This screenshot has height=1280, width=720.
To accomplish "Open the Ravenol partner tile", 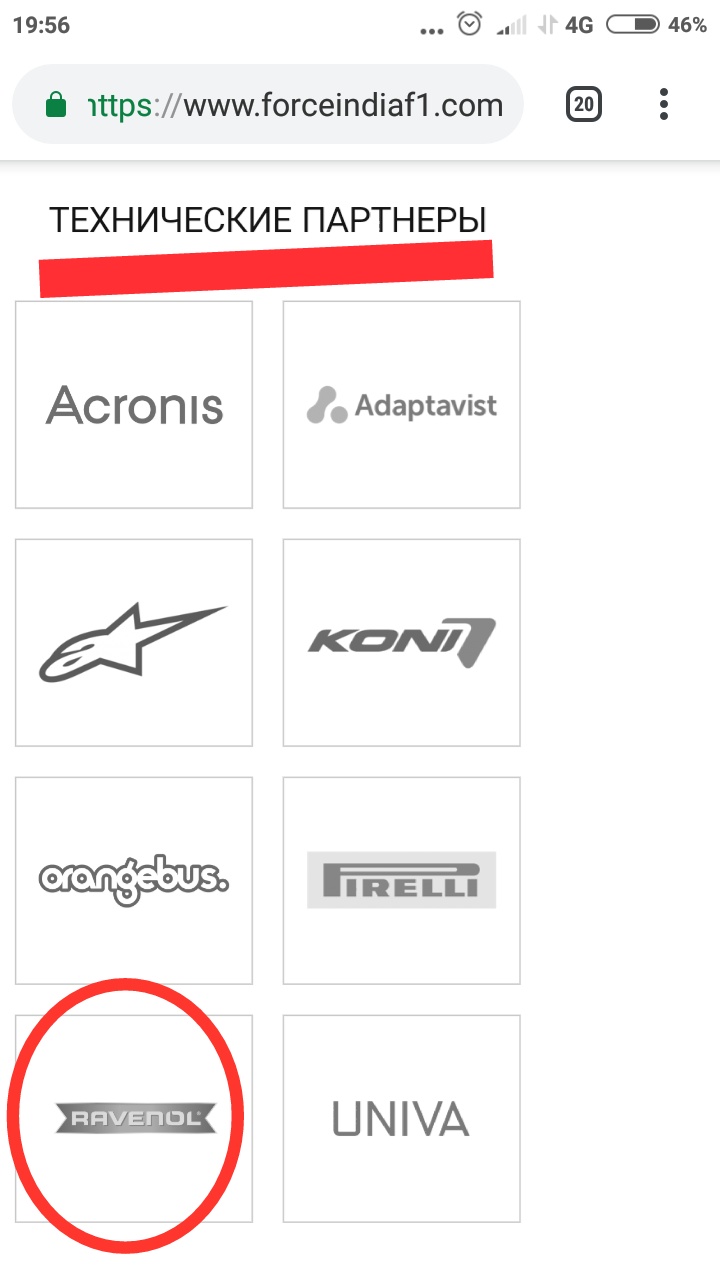I will pos(134,1118).
